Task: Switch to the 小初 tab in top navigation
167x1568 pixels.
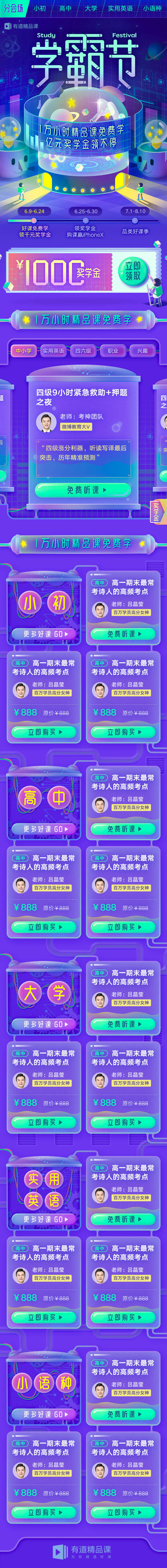Action: tap(40, 8)
